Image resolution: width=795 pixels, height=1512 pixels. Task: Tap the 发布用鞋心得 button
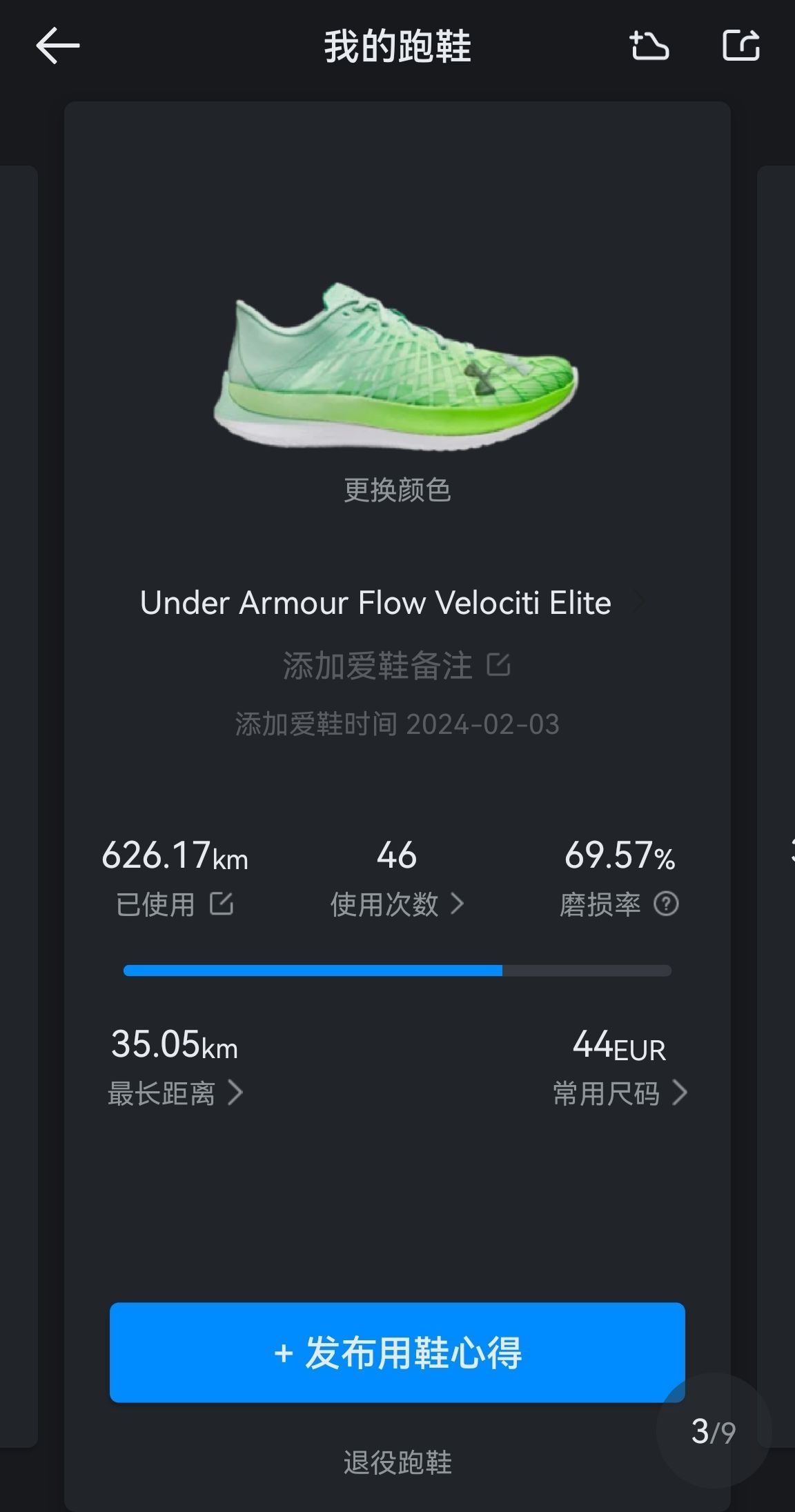pyautogui.click(x=397, y=1352)
